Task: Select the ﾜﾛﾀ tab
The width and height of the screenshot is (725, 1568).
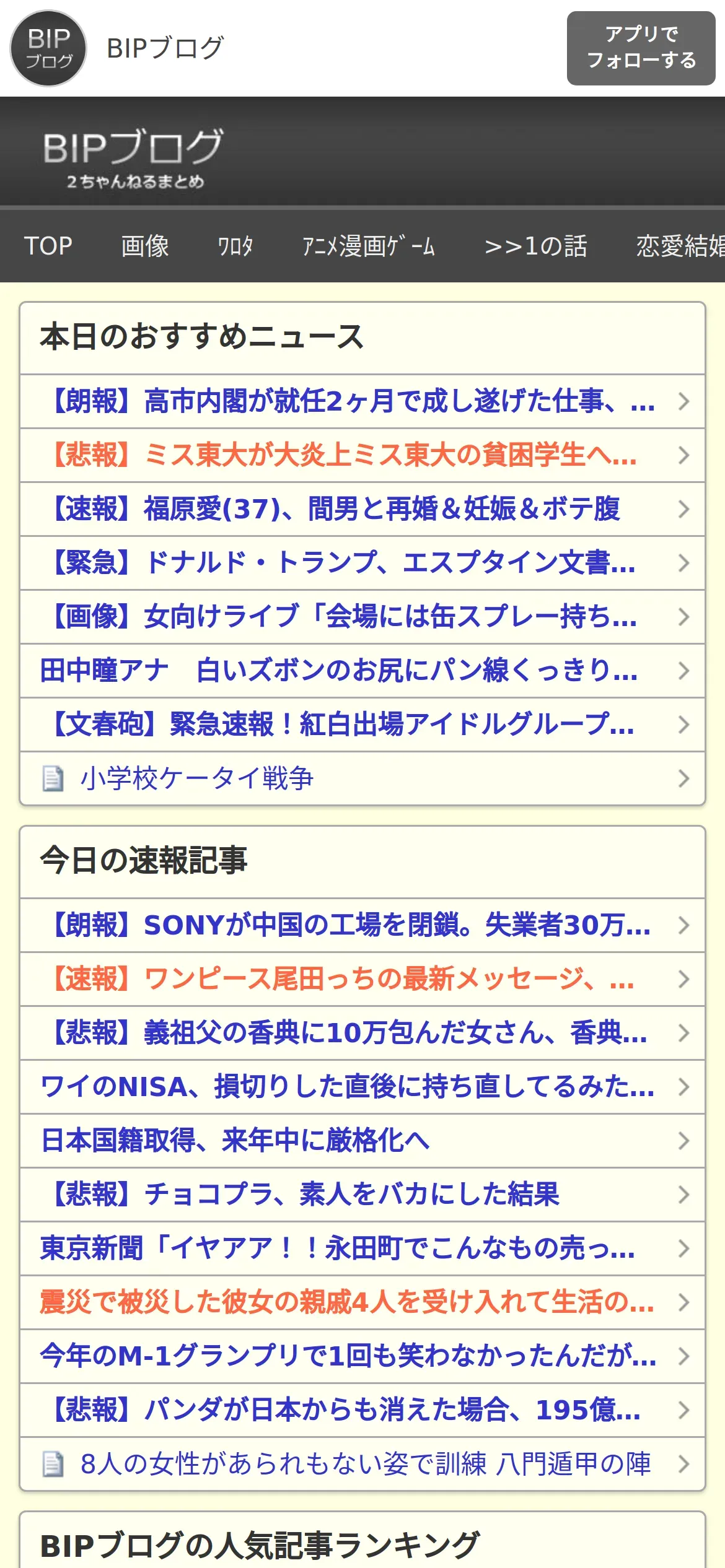Action: coord(235,246)
